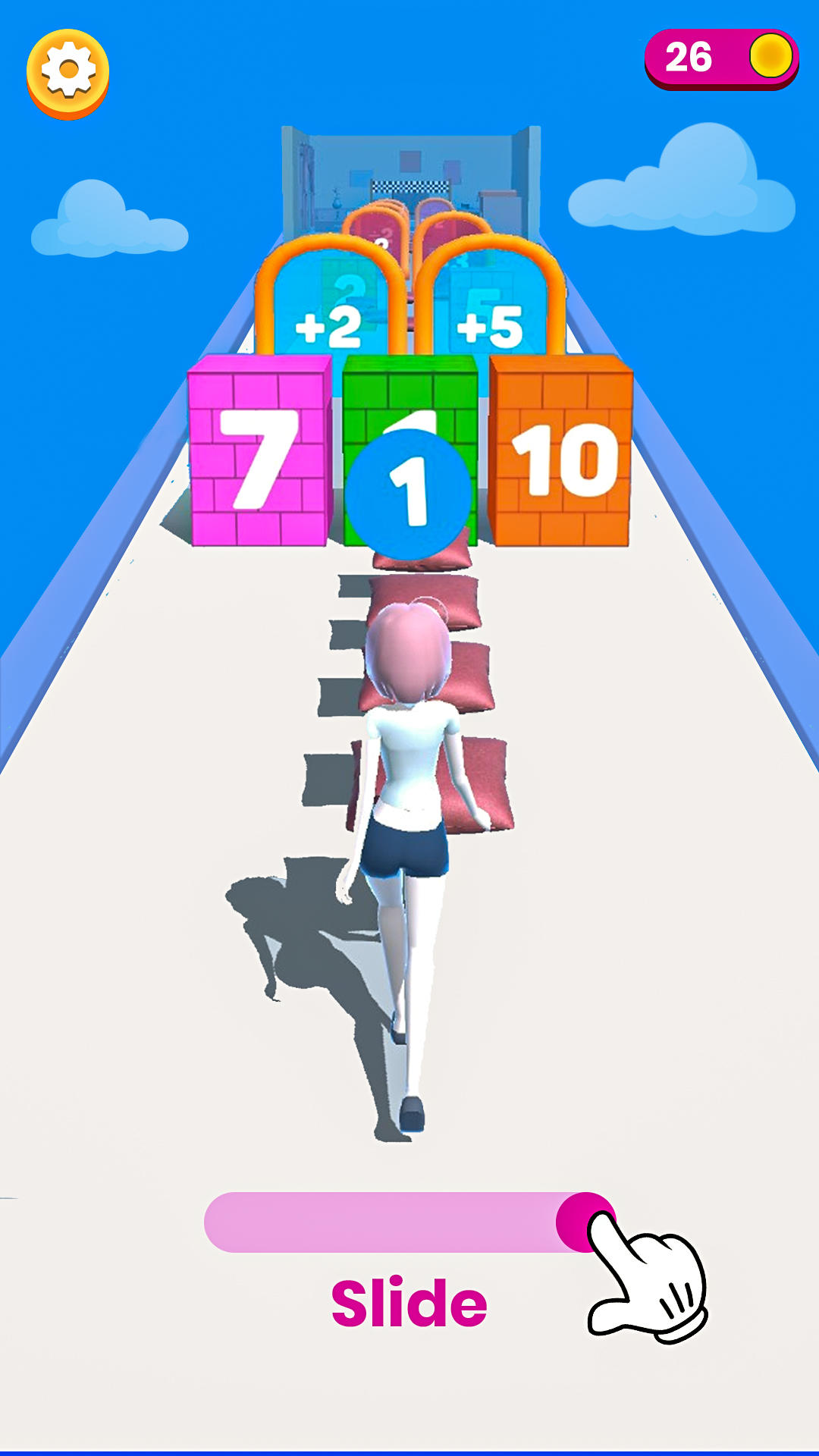819x1456 pixels.
Task: Open the settings gear icon
Action: pos(68,73)
